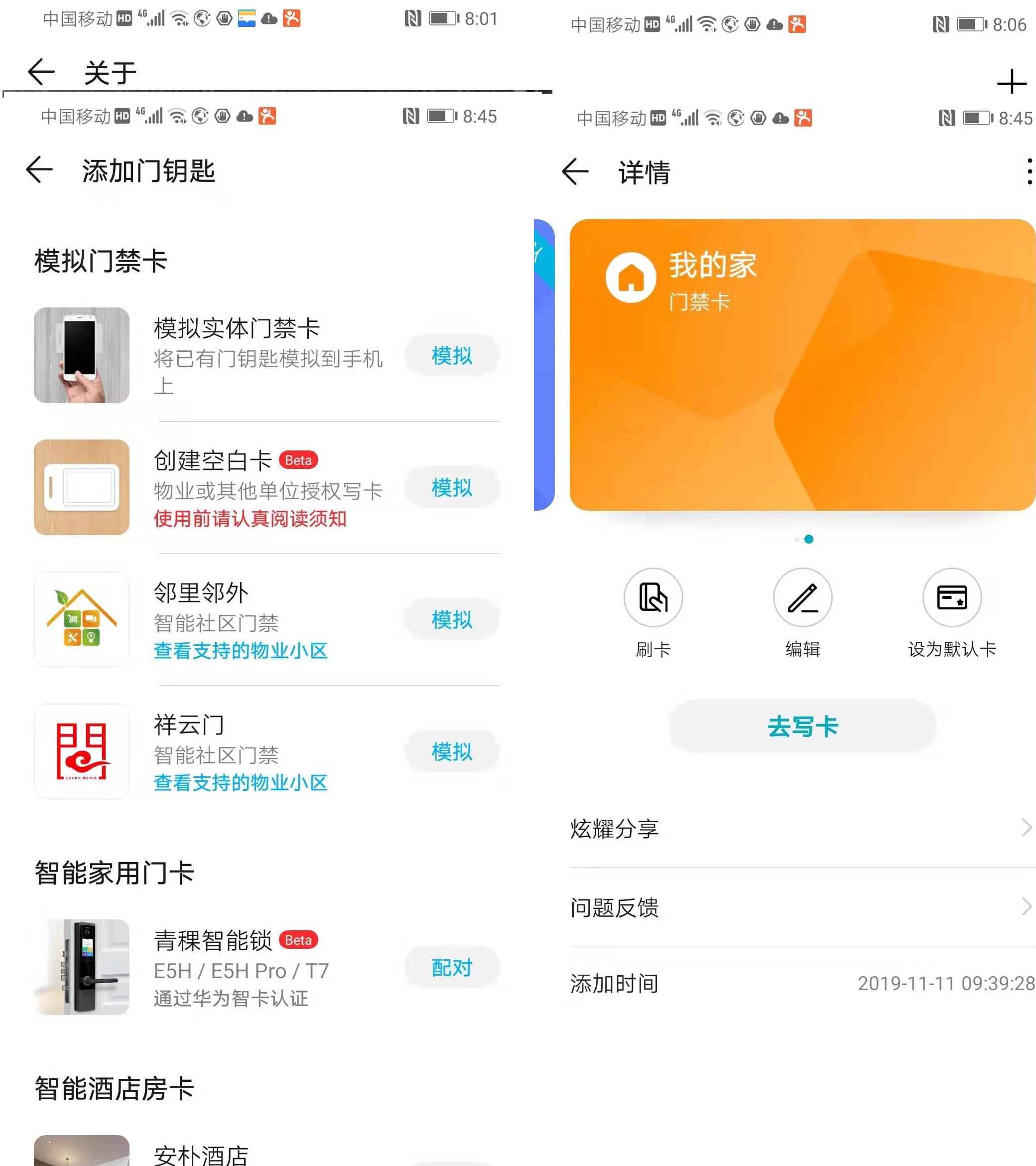Tap the home icon on 我的家 card

[x=631, y=278]
